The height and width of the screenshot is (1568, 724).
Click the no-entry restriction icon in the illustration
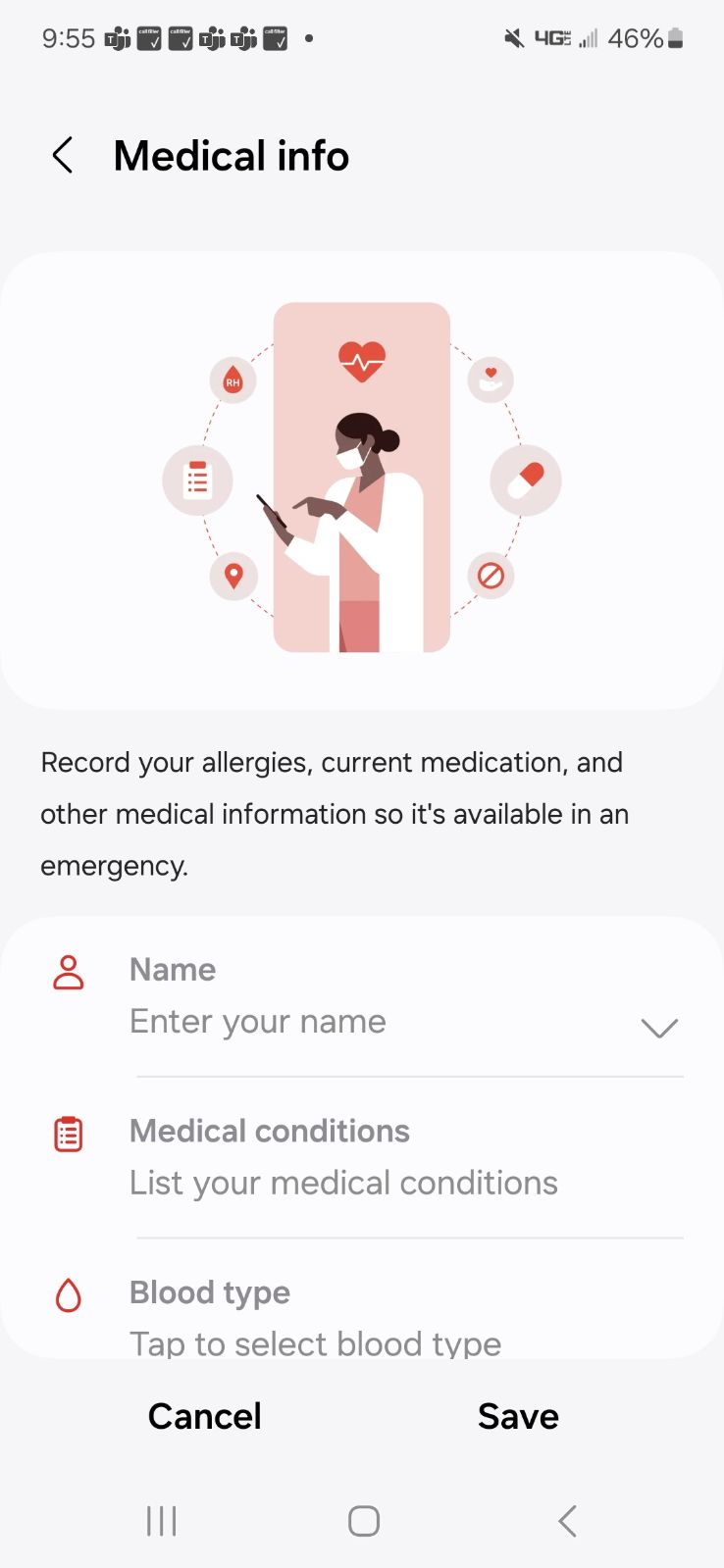[490, 577]
